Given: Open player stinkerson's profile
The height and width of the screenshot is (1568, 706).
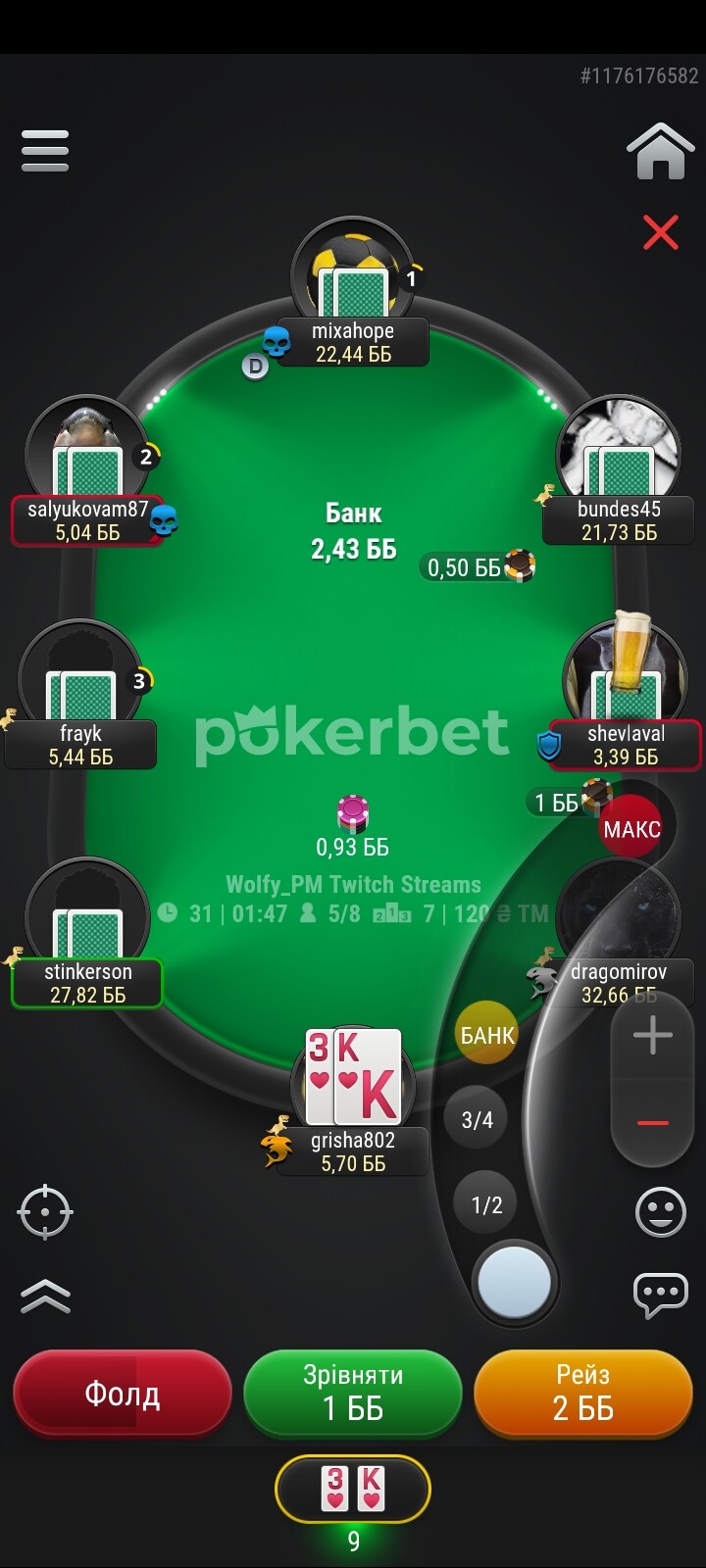Looking at the screenshot, I should click(87, 933).
